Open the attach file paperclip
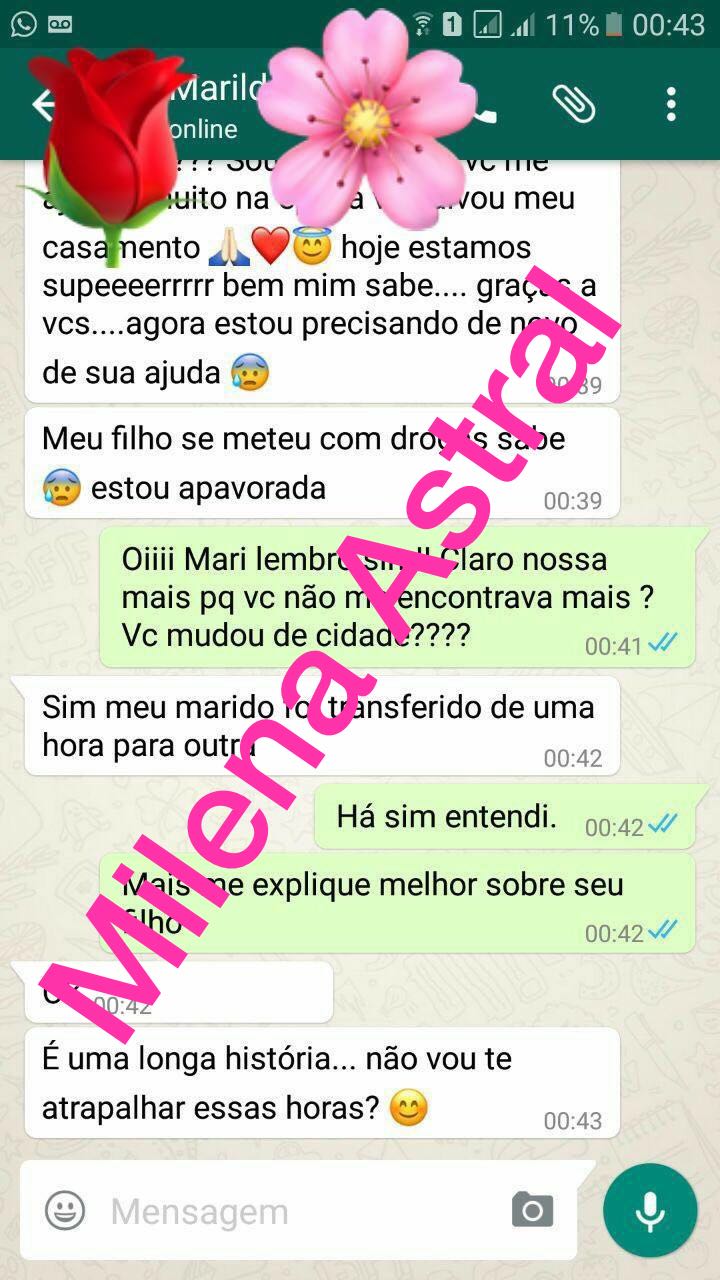Screen dimensions: 720x1280 click(x=575, y=102)
